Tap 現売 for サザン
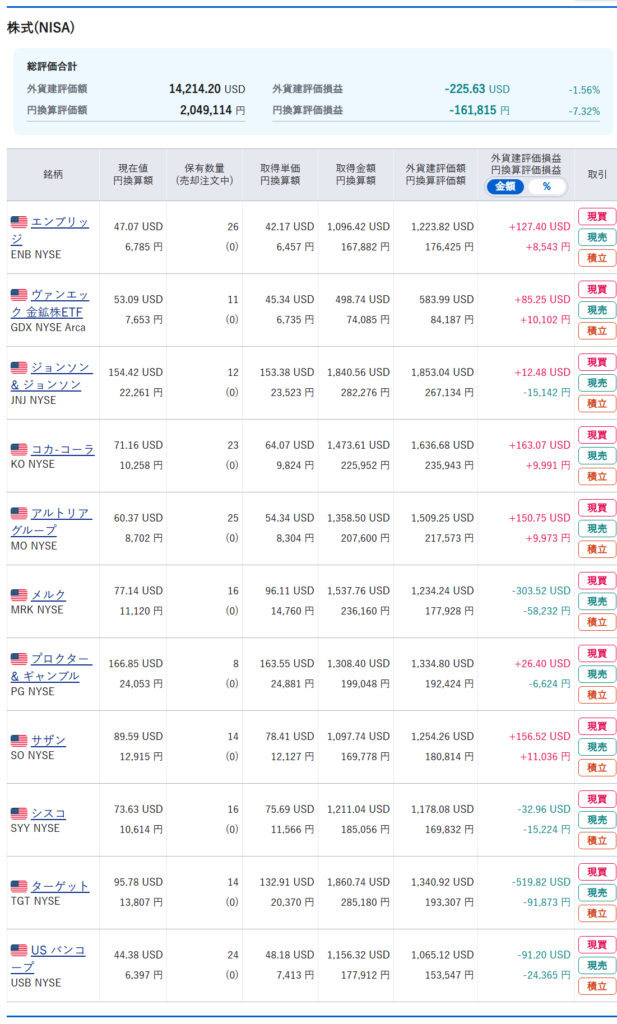Screen dimensions: 617x1024 (x=597, y=747)
